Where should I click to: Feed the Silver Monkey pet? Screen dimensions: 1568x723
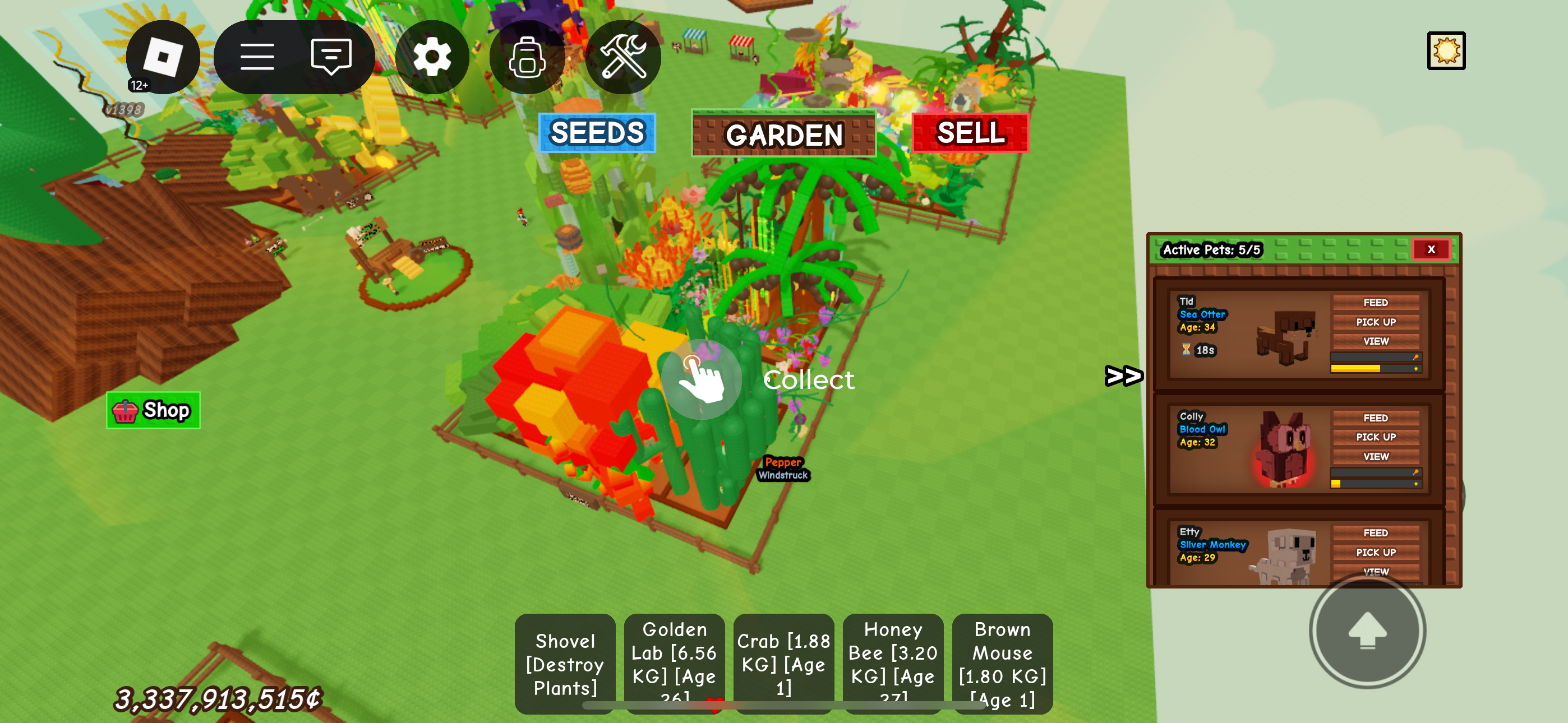tap(1375, 532)
